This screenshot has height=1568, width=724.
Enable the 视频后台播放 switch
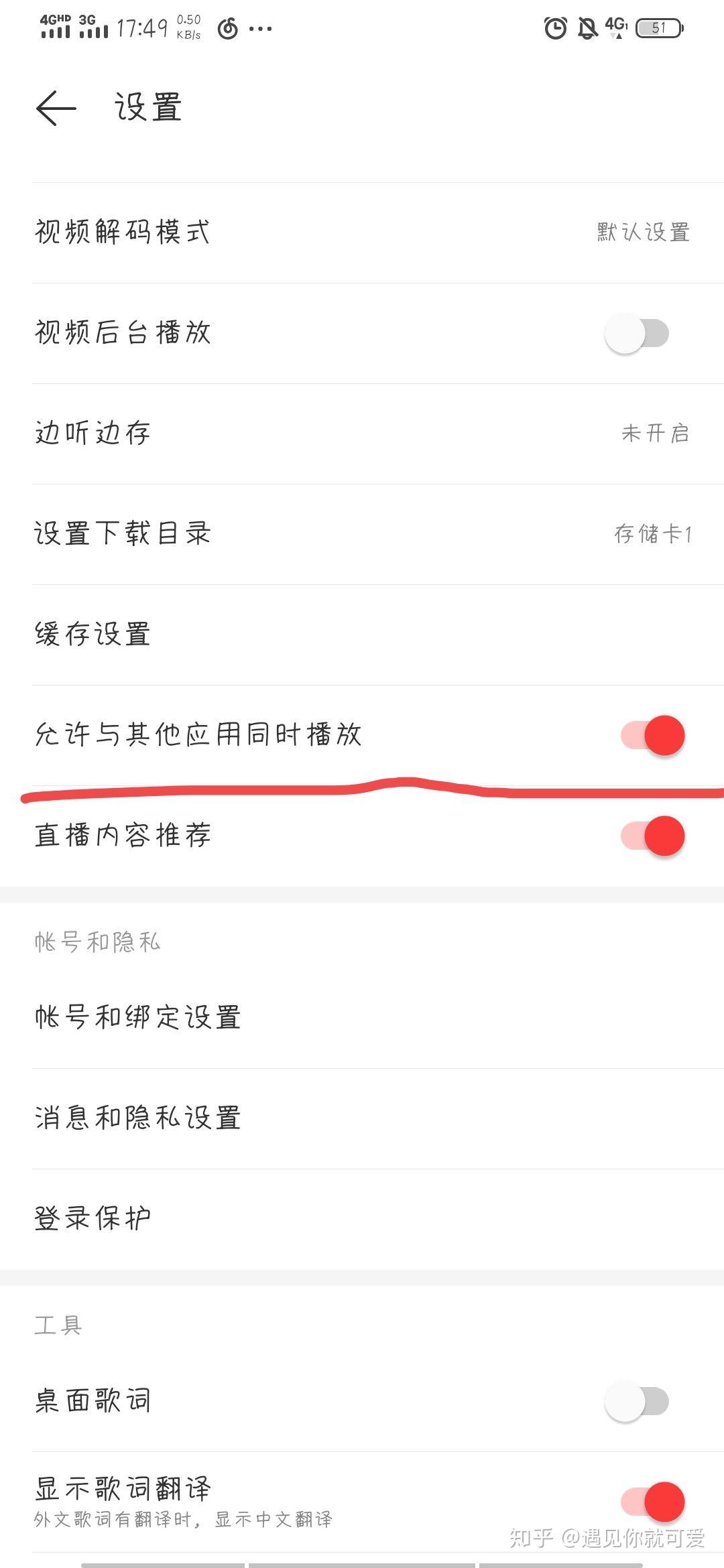coord(637,334)
